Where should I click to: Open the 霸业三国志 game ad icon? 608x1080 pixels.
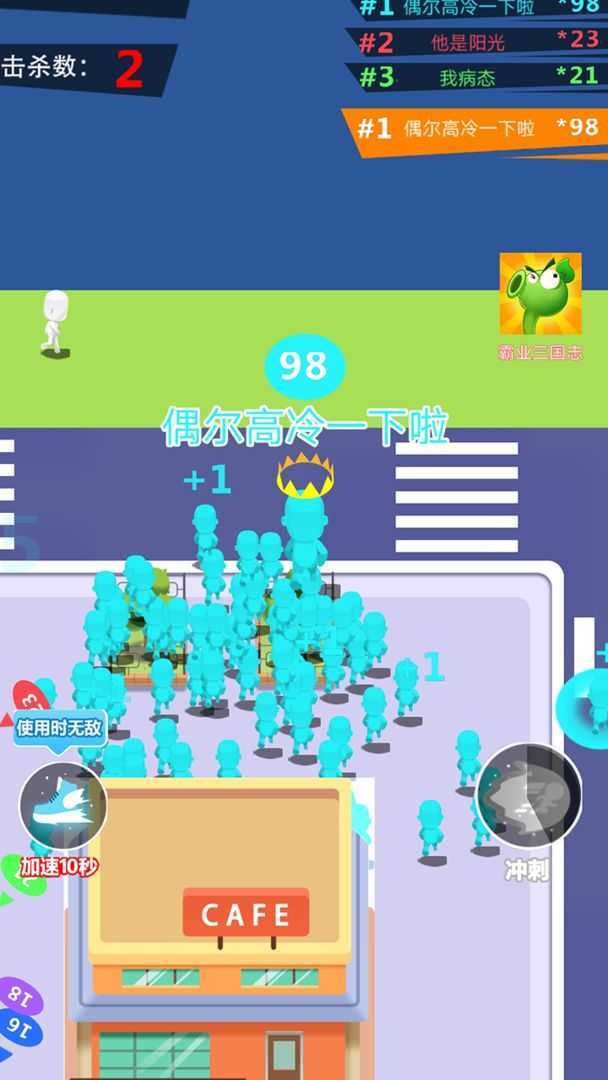point(540,295)
